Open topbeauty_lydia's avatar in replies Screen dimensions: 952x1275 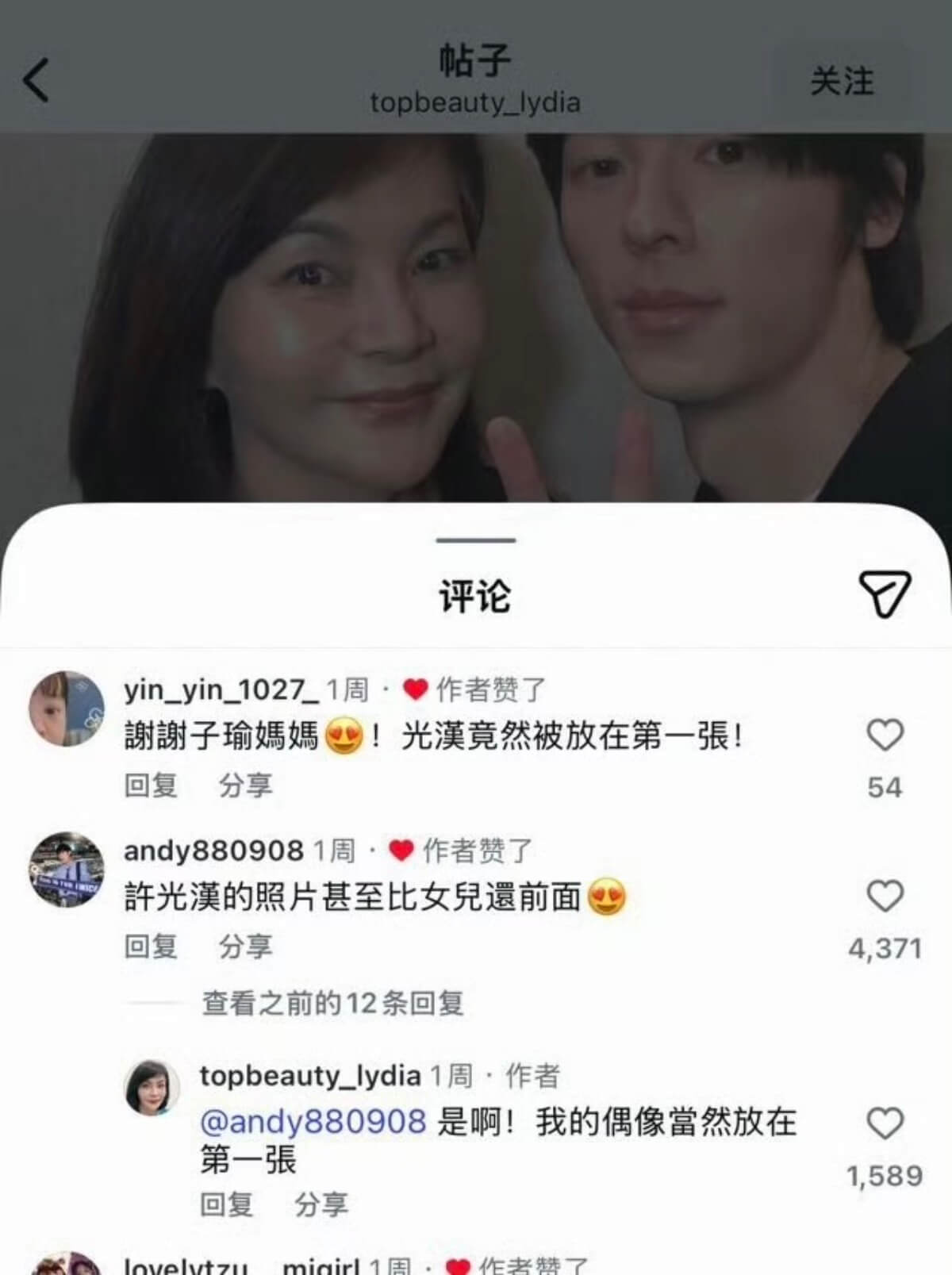pos(152,1088)
